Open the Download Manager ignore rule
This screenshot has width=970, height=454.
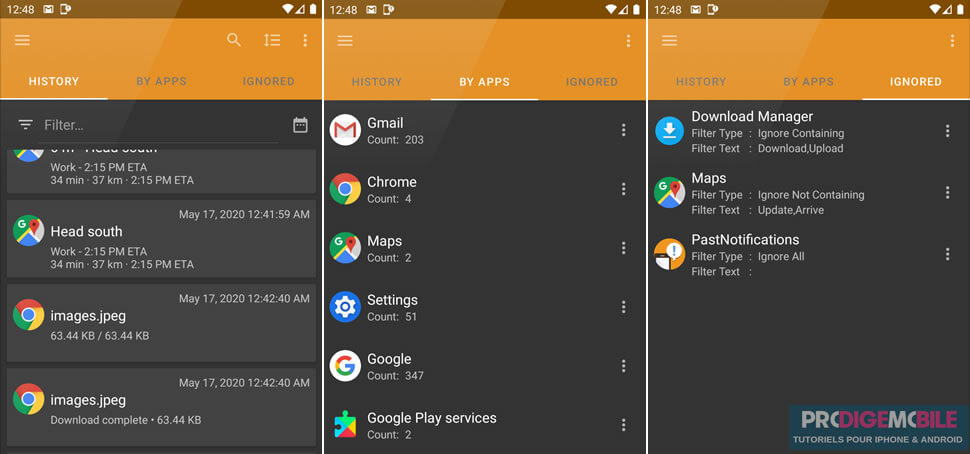[790, 132]
